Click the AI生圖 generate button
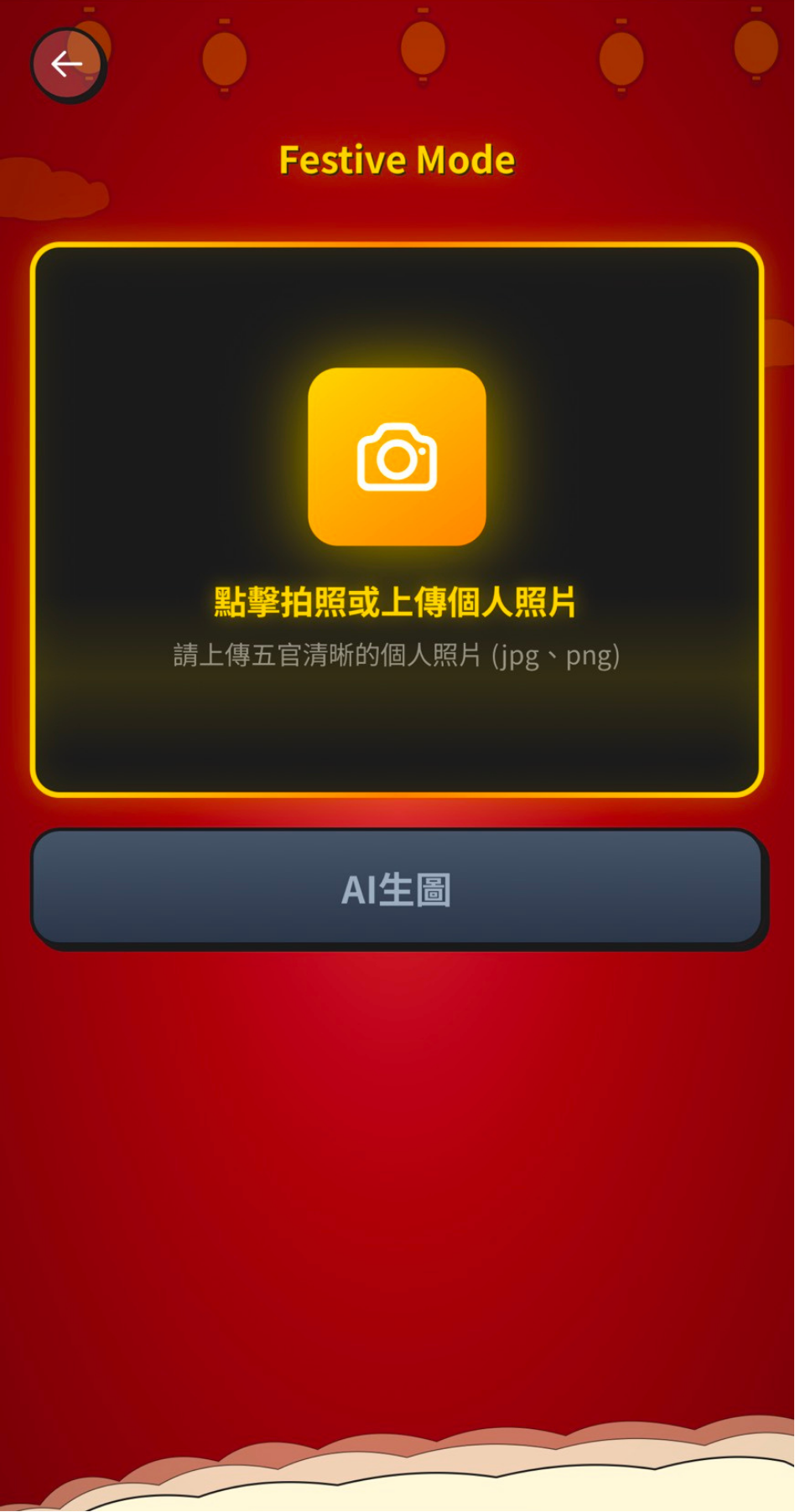795x1512 pixels. [x=397, y=889]
